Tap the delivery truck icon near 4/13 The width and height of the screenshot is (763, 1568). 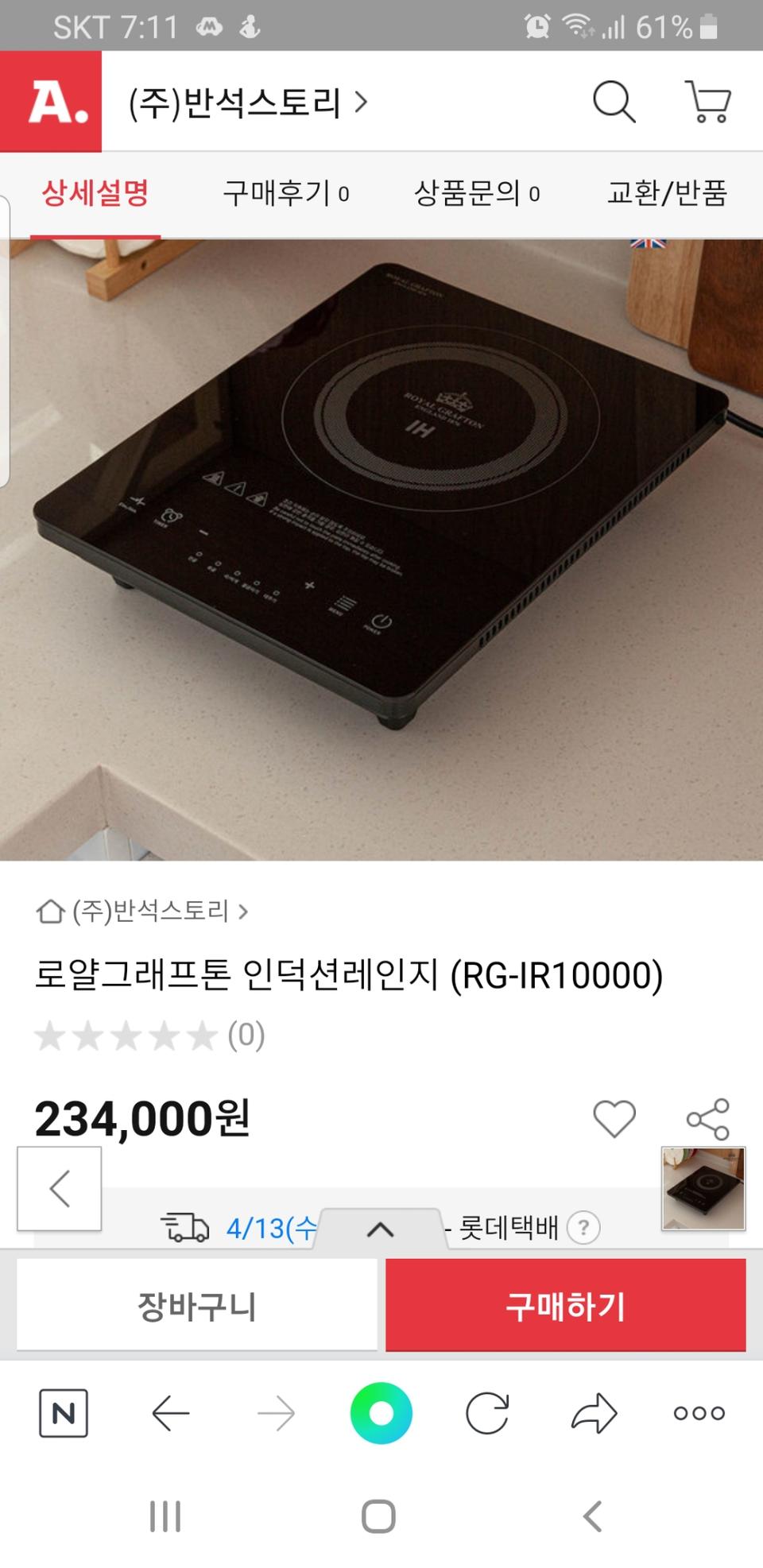pyautogui.click(x=184, y=1227)
